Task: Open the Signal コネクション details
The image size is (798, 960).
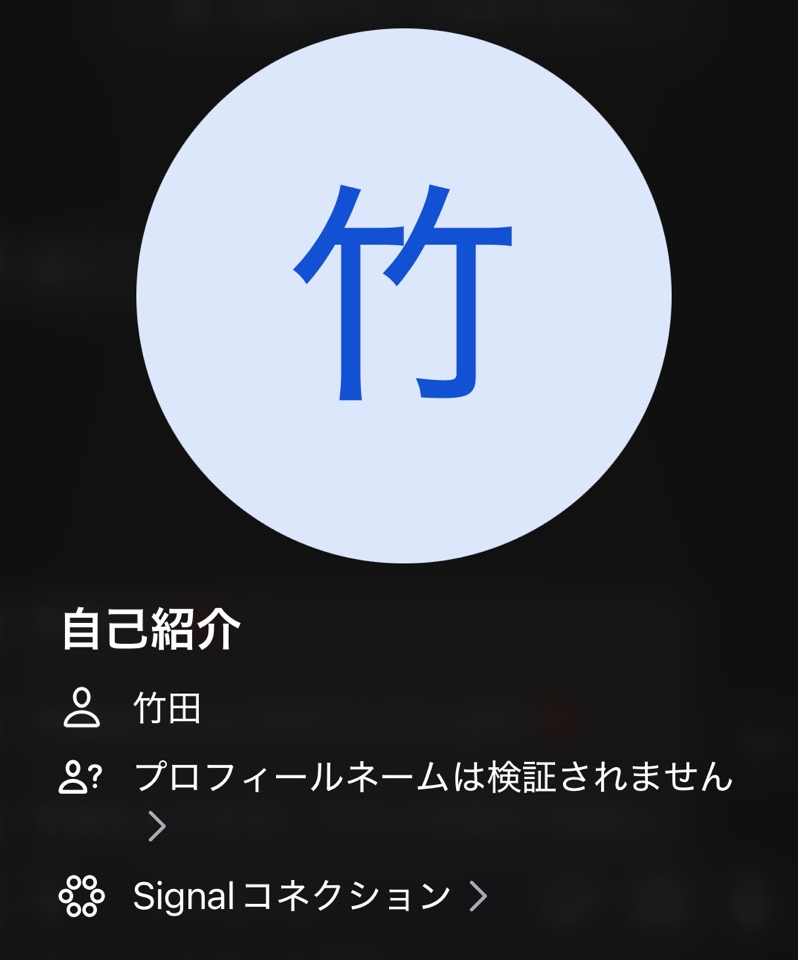Action: click(292, 896)
